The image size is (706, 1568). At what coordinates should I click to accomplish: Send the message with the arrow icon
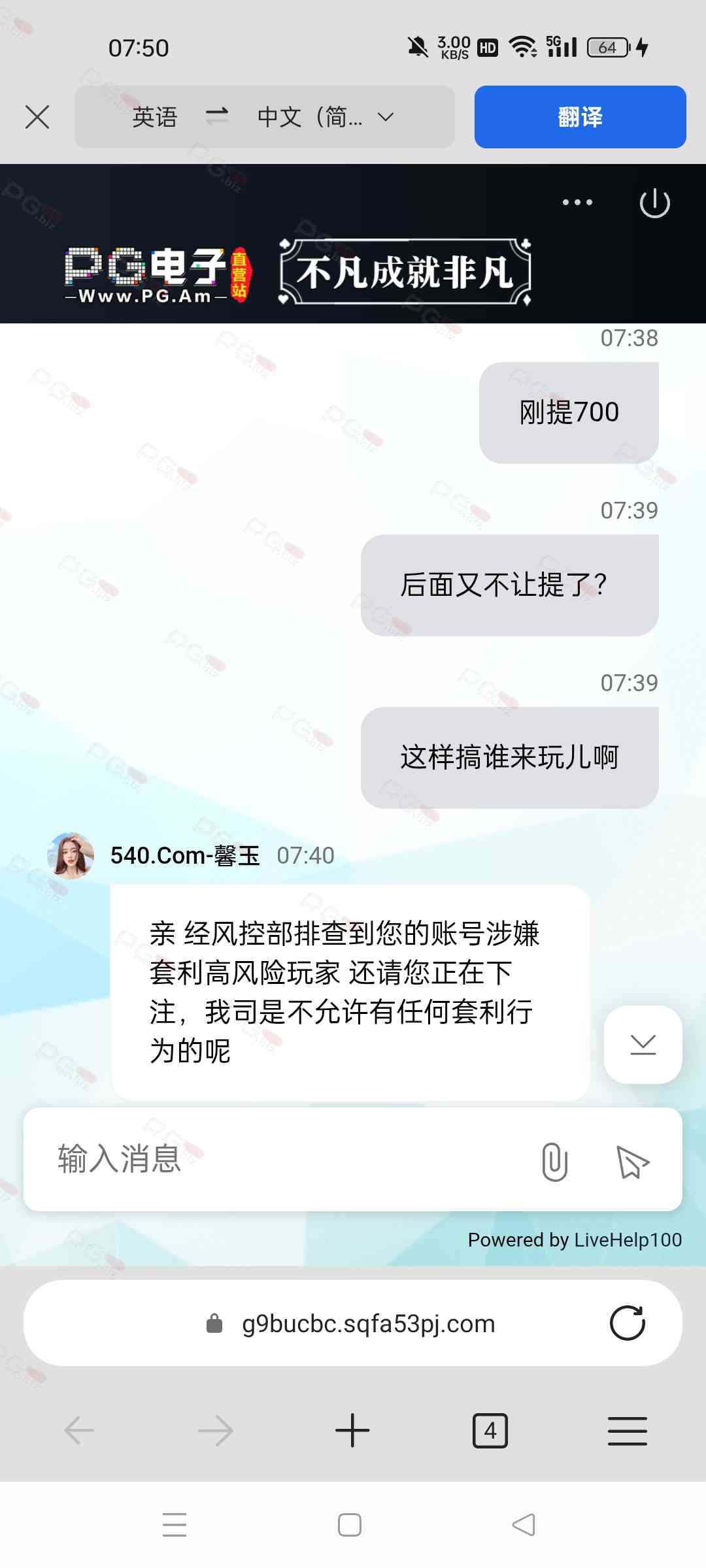pyautogui.click(x=632, y=1162)
